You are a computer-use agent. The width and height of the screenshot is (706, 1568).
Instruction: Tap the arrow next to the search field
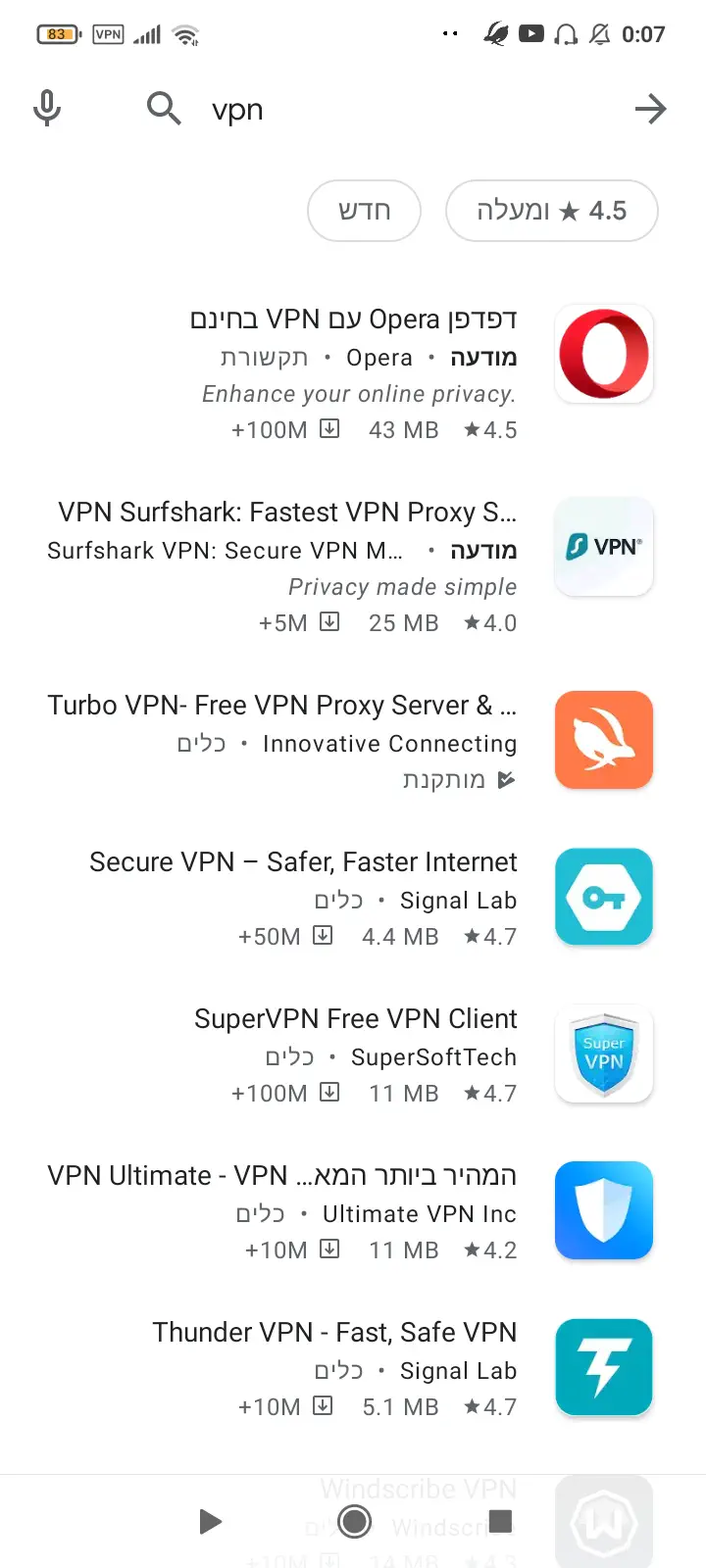click(650, 109)
